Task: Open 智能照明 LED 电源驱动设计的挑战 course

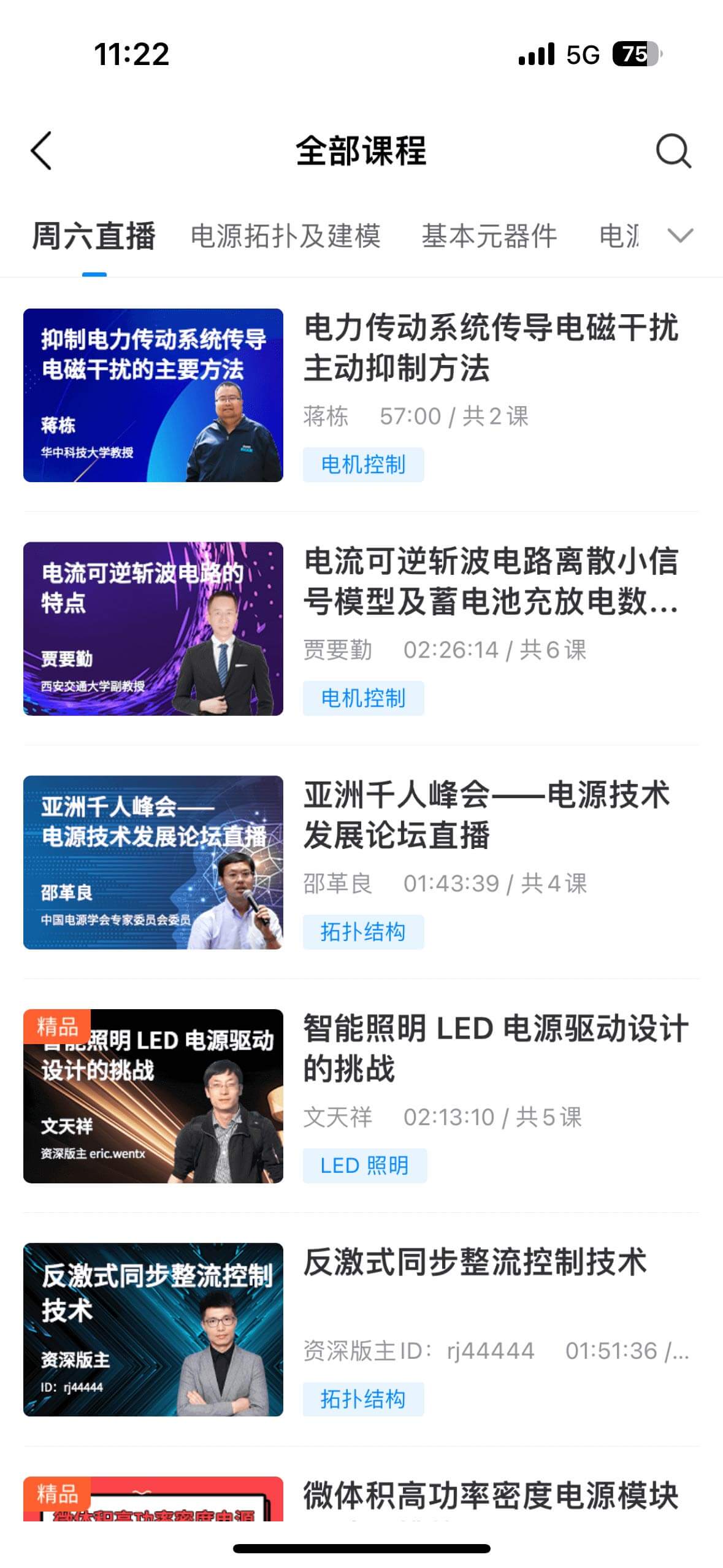Action: [495, 1048]
